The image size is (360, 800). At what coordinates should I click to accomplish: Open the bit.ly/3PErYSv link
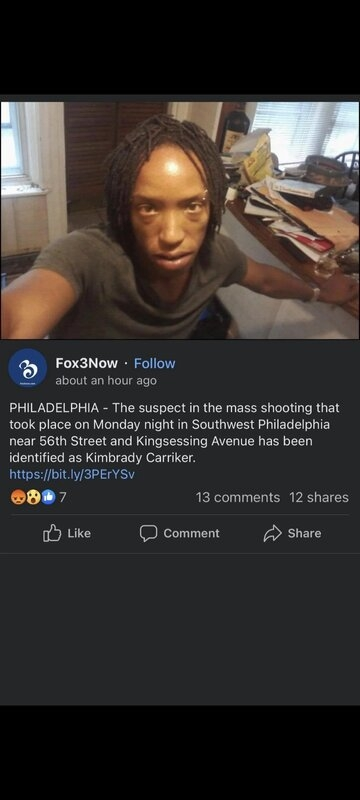click(72, 474)
